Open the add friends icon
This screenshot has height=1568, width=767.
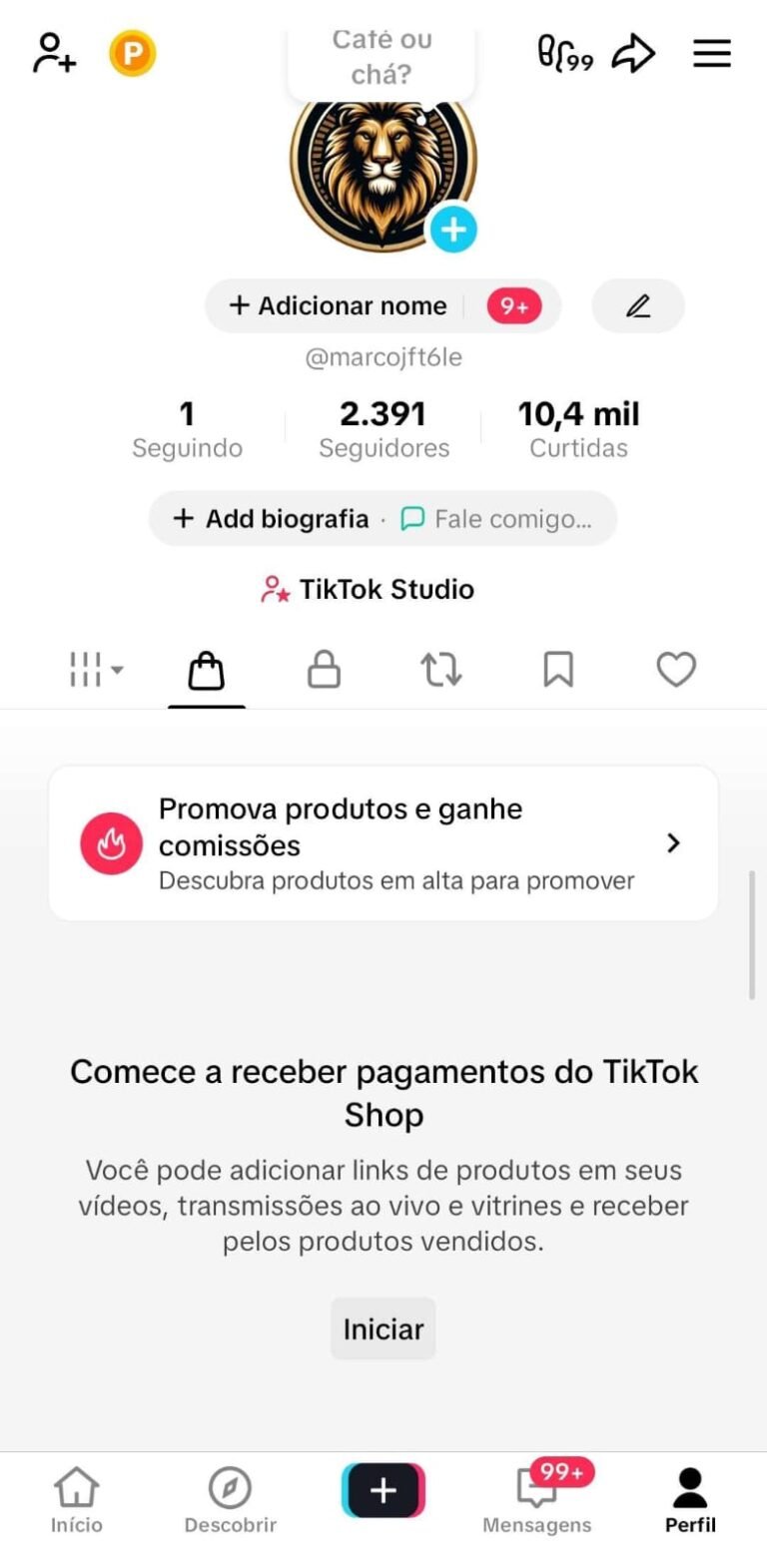54,53
